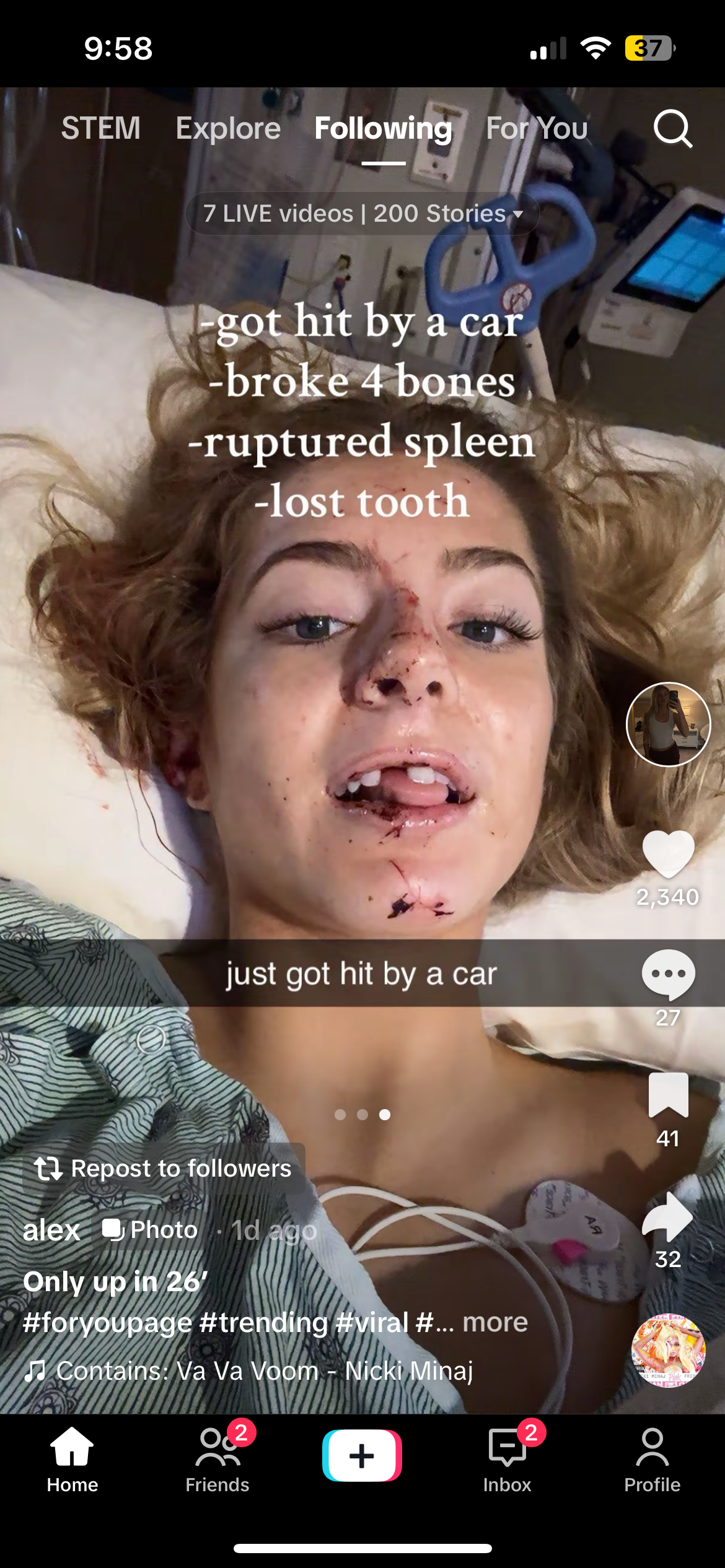The image size is (725, 1568).
Task: Create a new post with plus button
Action: point(362,1455)
